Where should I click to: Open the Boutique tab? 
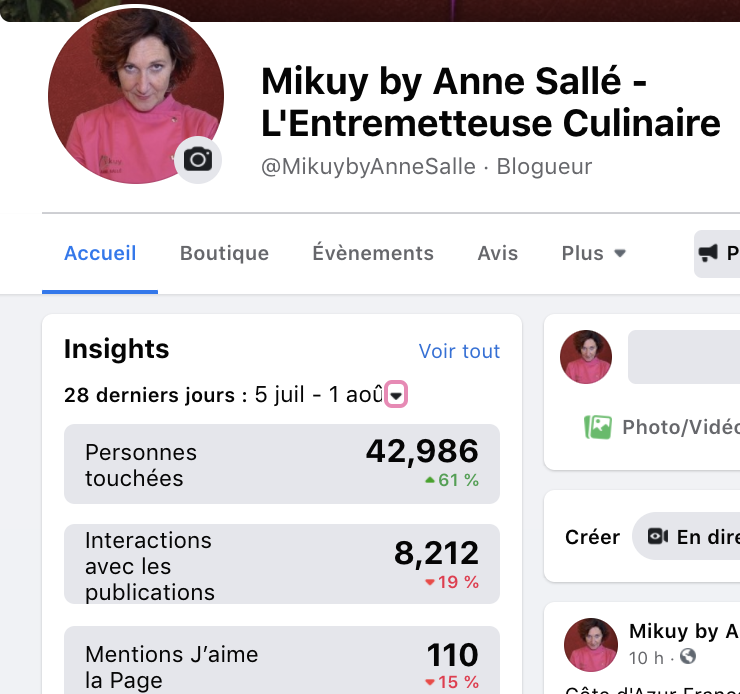pyautogui.click(x=224, y=253)
